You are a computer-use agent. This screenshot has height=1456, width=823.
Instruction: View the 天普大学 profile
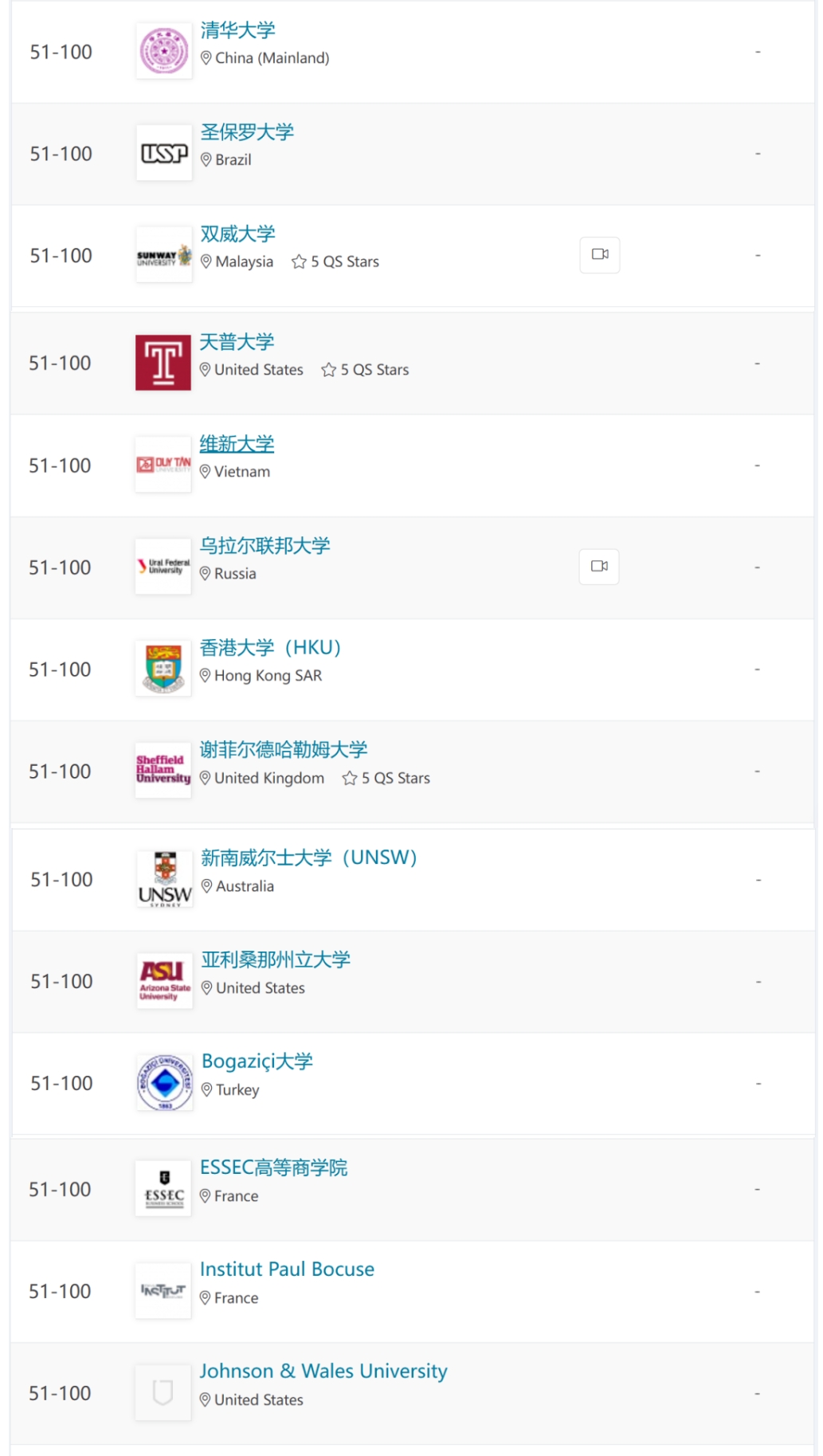click(x=237, y=343)
